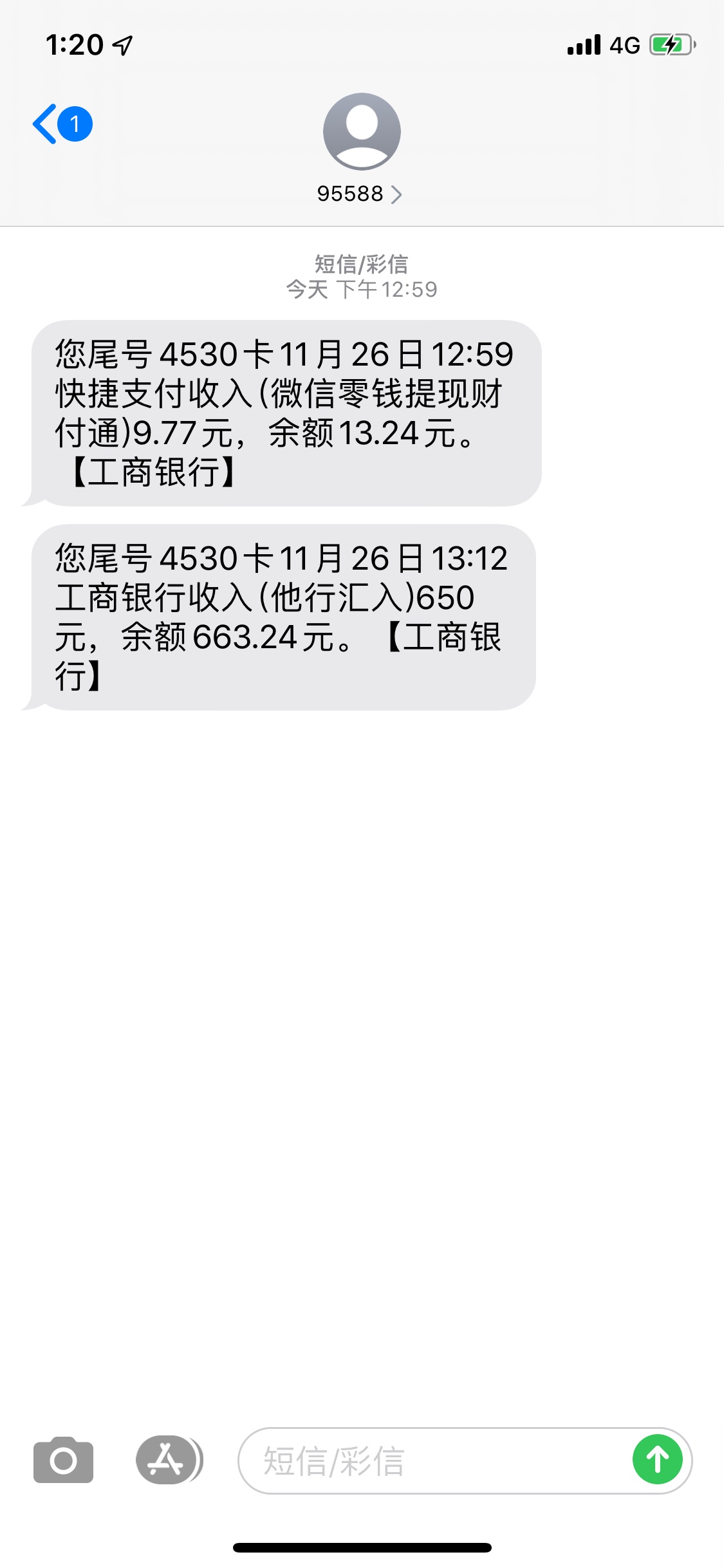Screen dimensions: 724x1568
Task: Open the camera to attach a photo
Action: tap(63, 1459)
